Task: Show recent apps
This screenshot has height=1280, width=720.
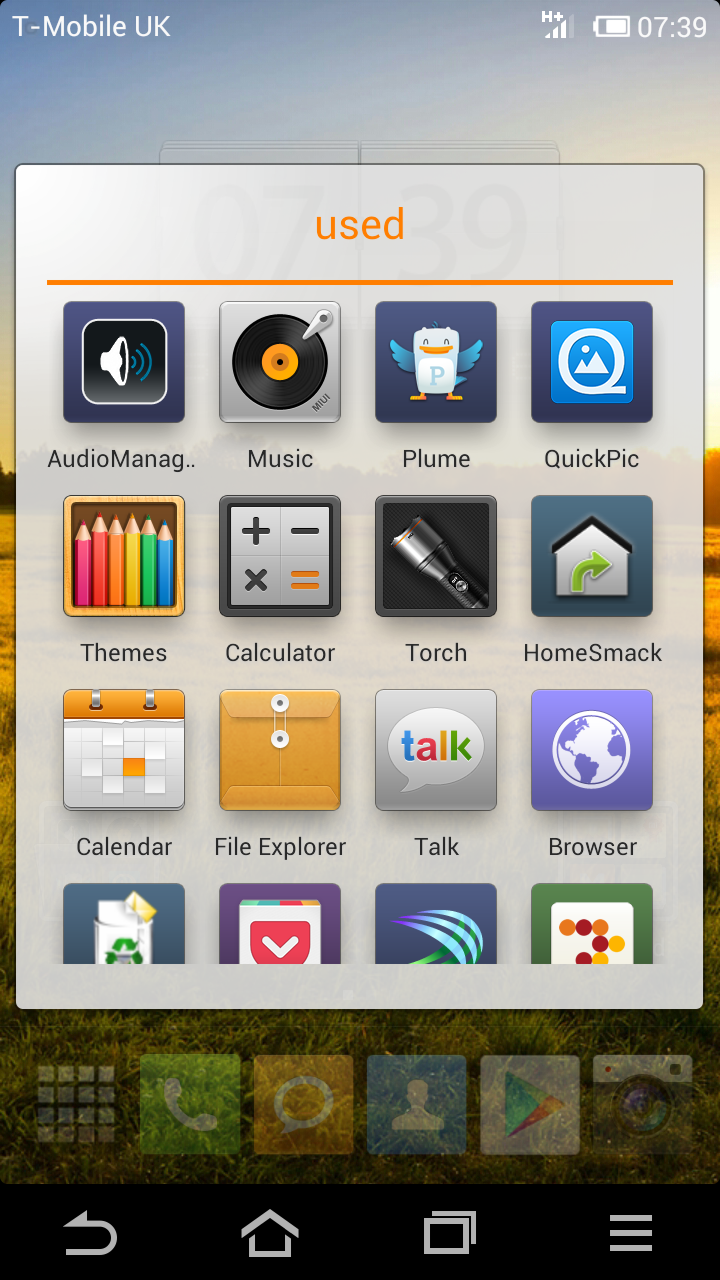Action: coord(450,1233)
